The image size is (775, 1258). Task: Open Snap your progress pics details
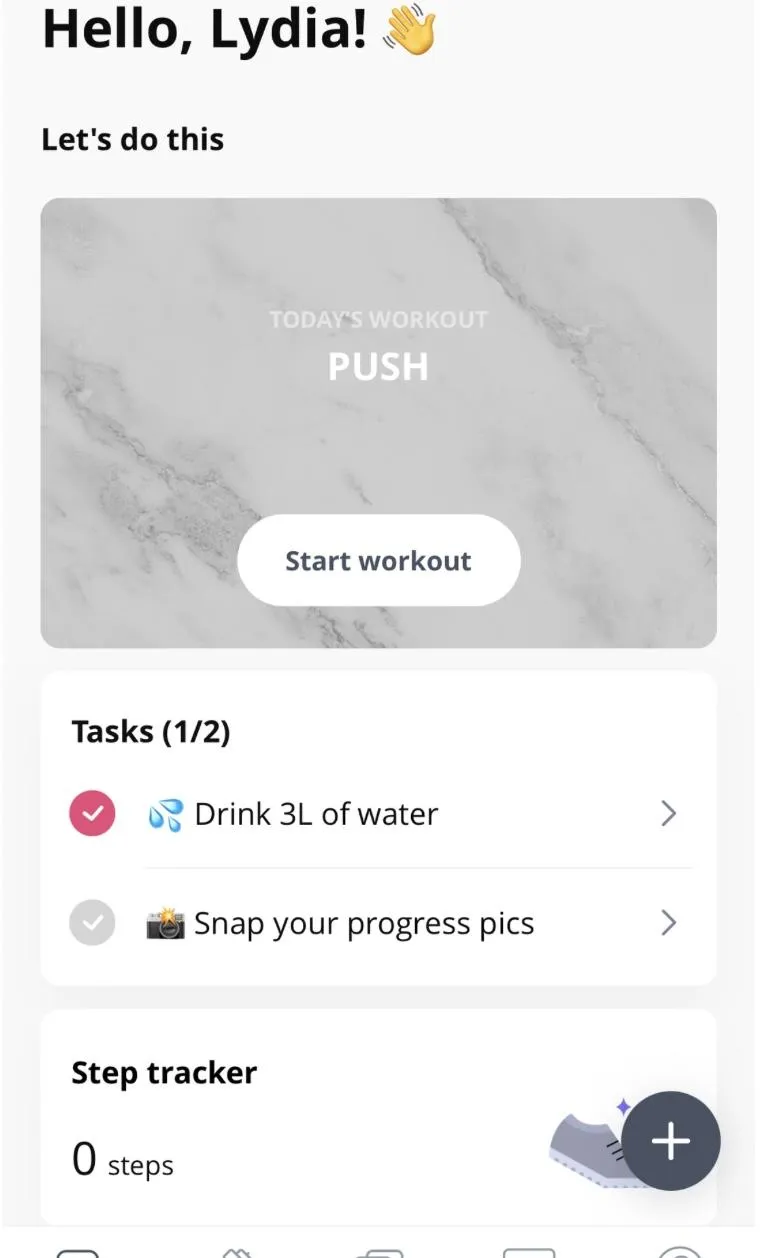pyautogui.click(x=669, y=923)
